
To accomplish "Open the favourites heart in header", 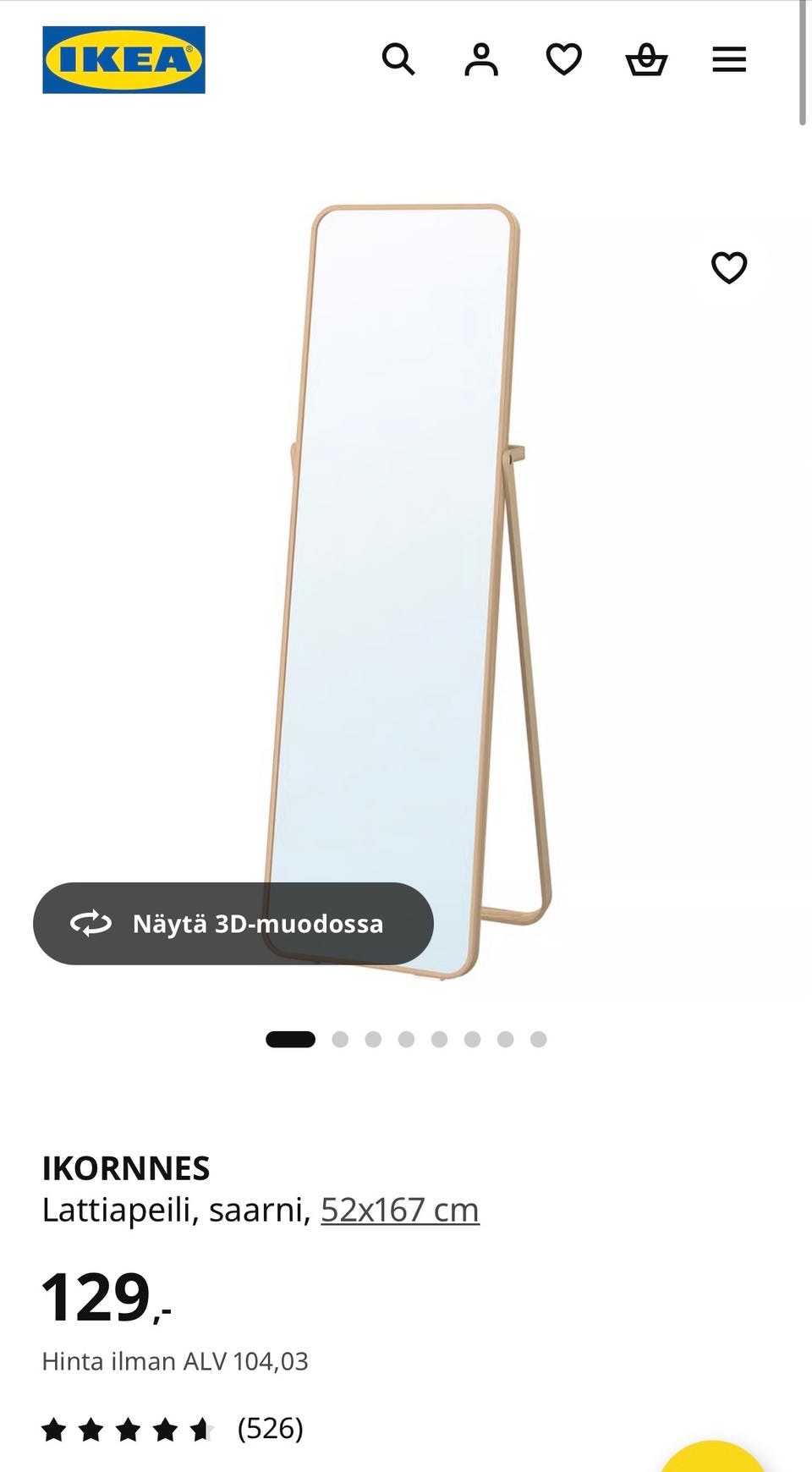I will click(x=564, y=59).
